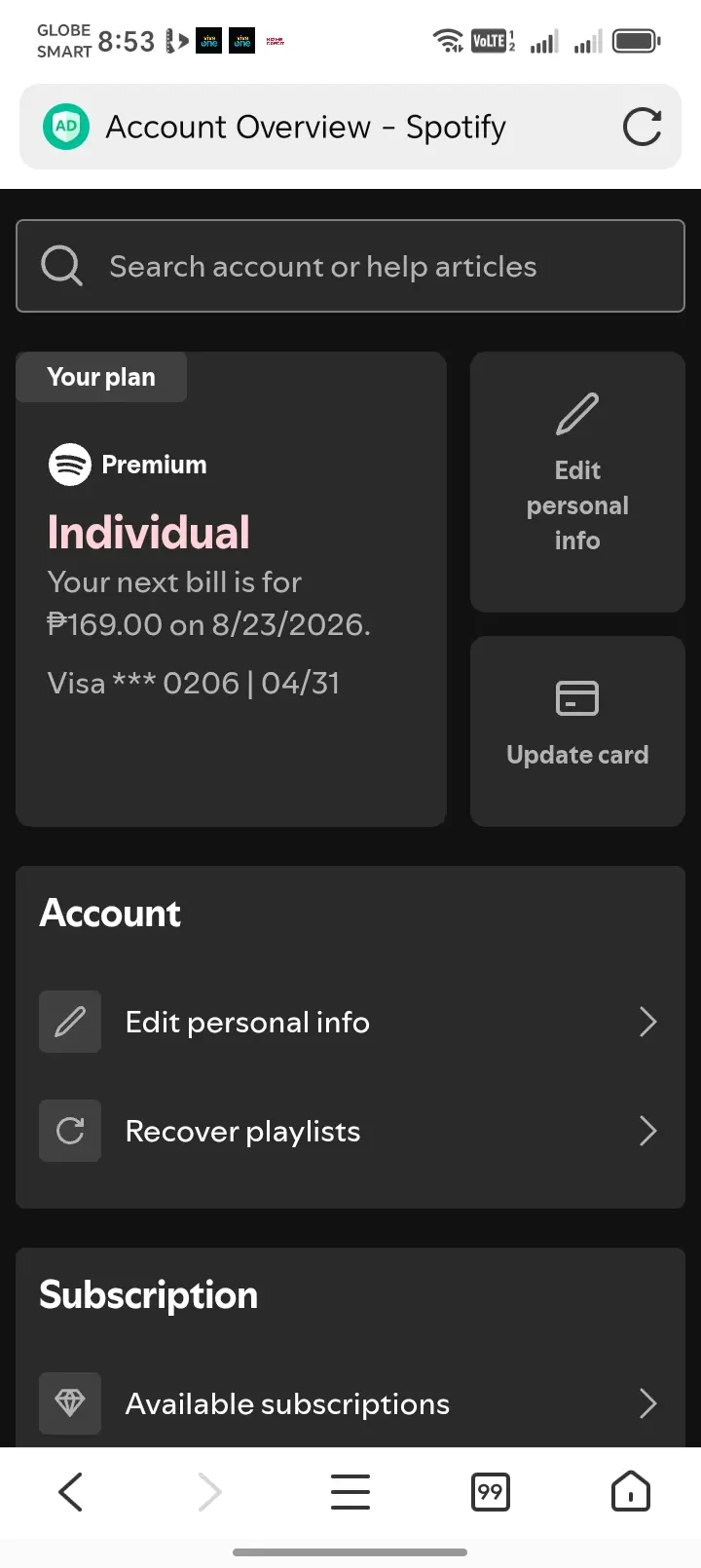Open the Edit personal info tile
Image resolution: width=701 pixels, height=1568 pixels.
click(x=577, y=482)
